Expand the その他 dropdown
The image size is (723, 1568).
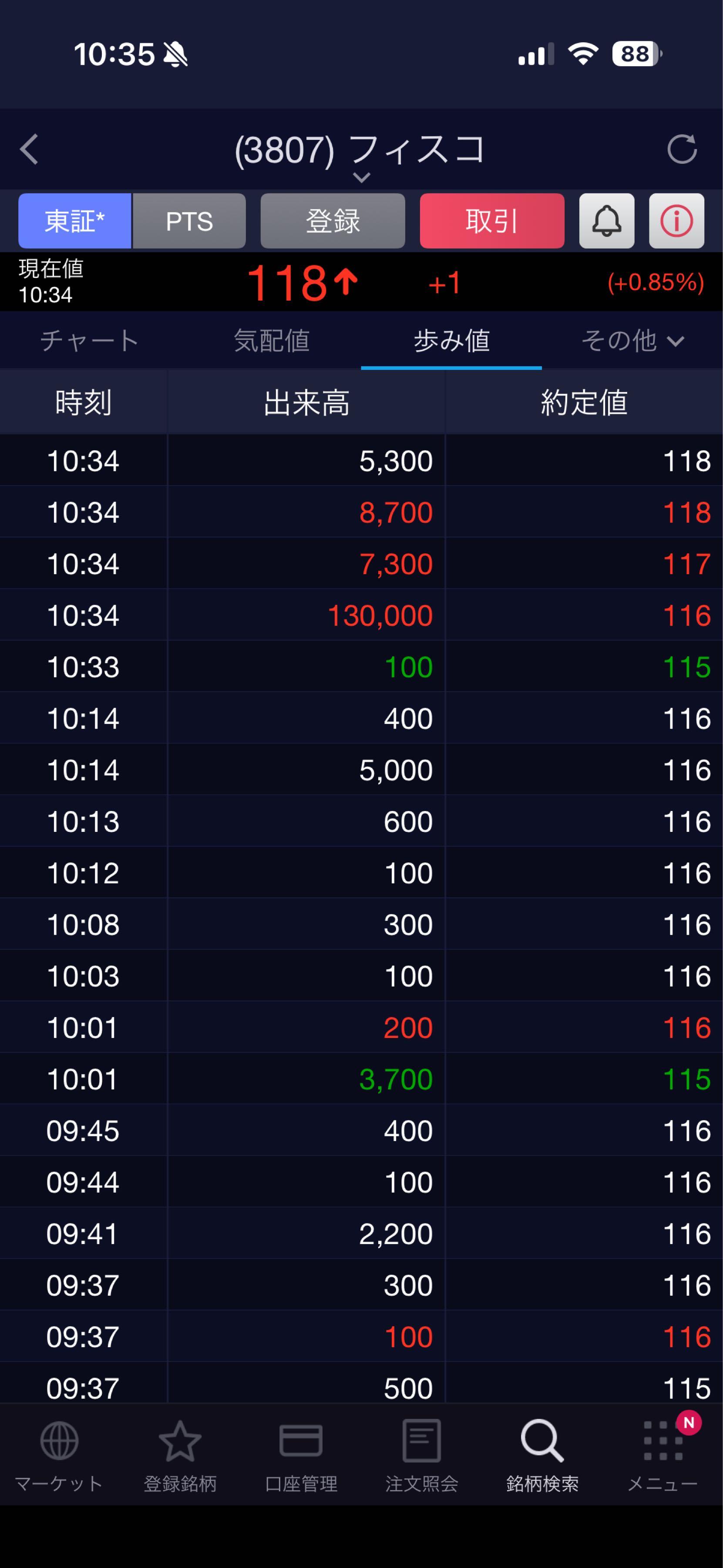pos(632,340)
